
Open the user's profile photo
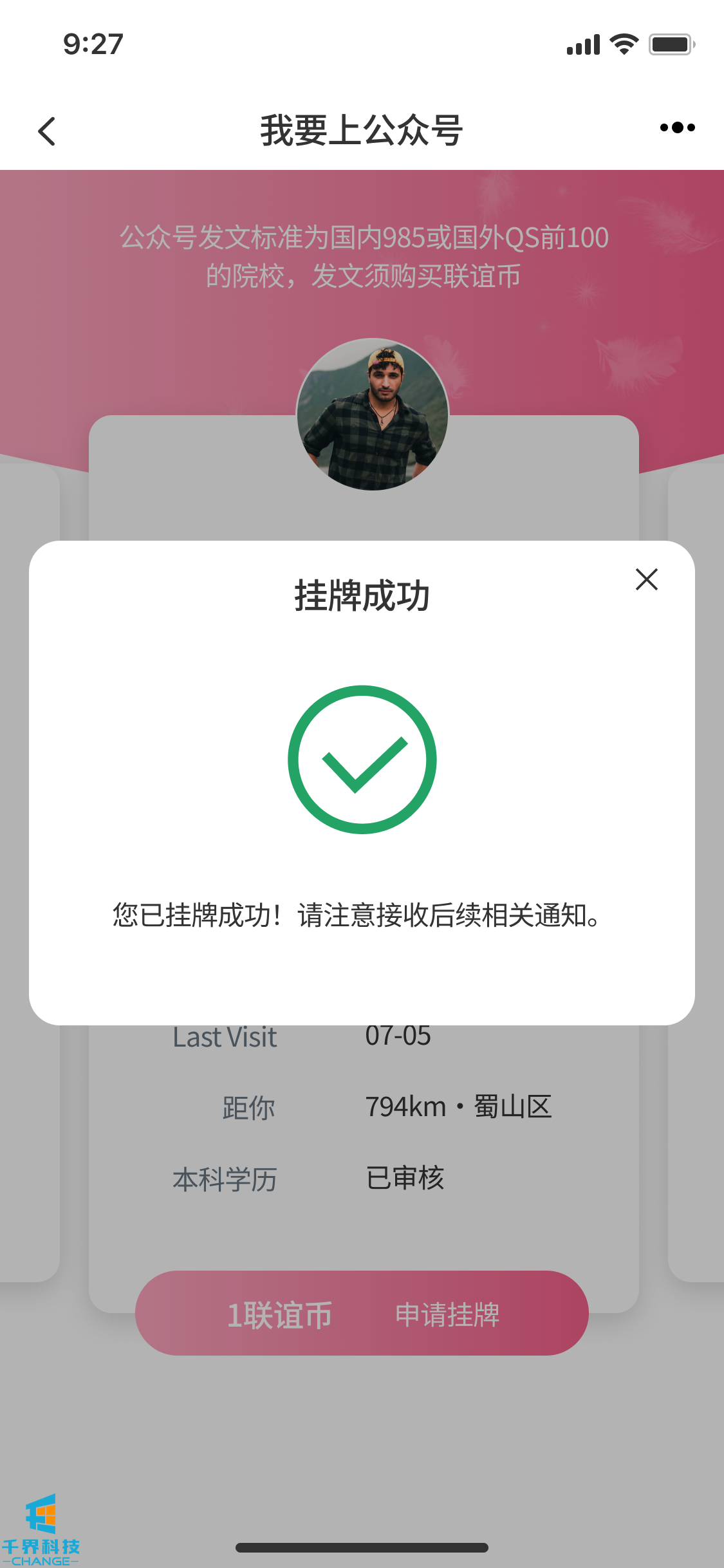(x=372, y=414)
